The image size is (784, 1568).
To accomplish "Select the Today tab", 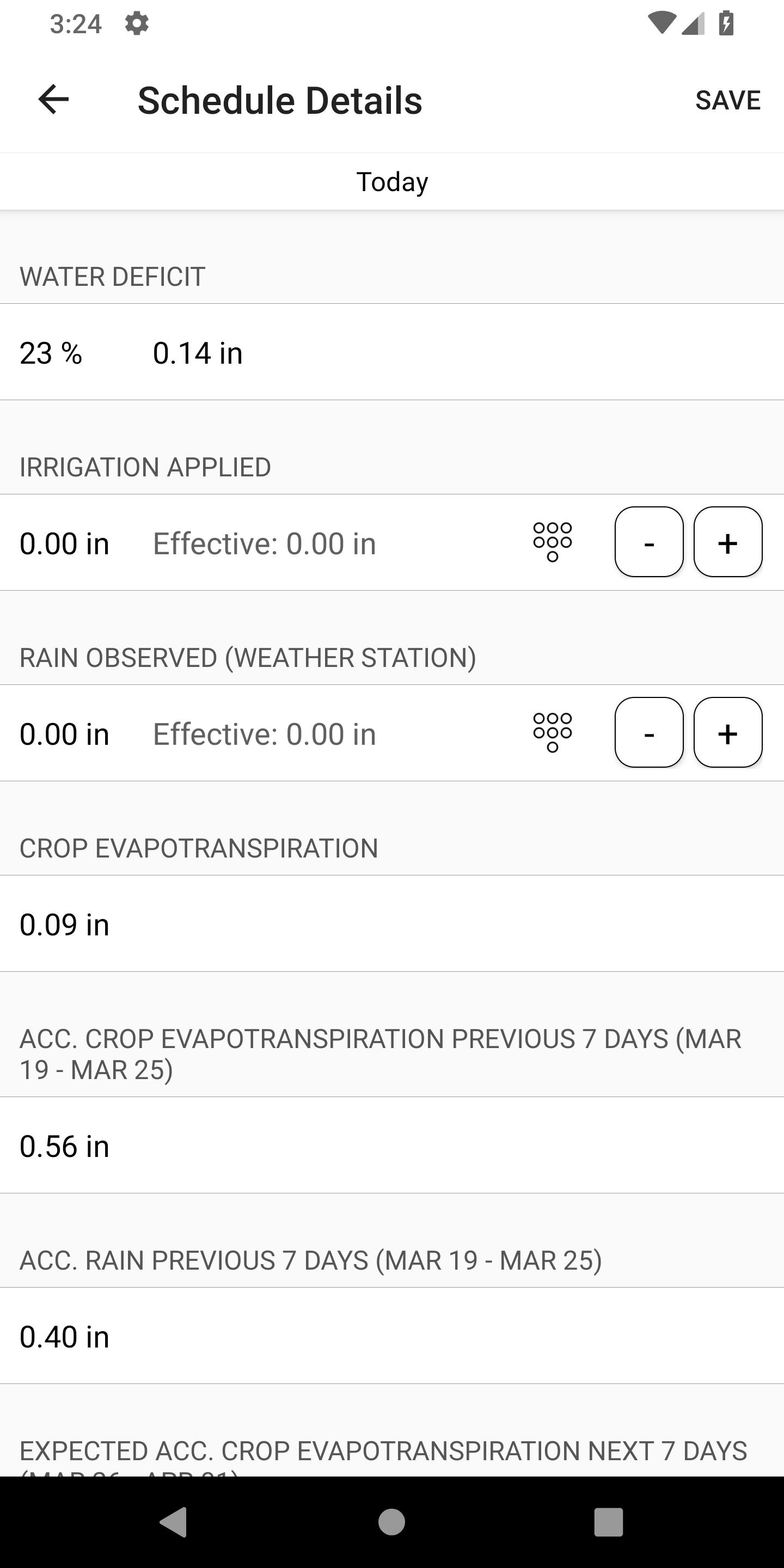I will click(x=392, y=181).
